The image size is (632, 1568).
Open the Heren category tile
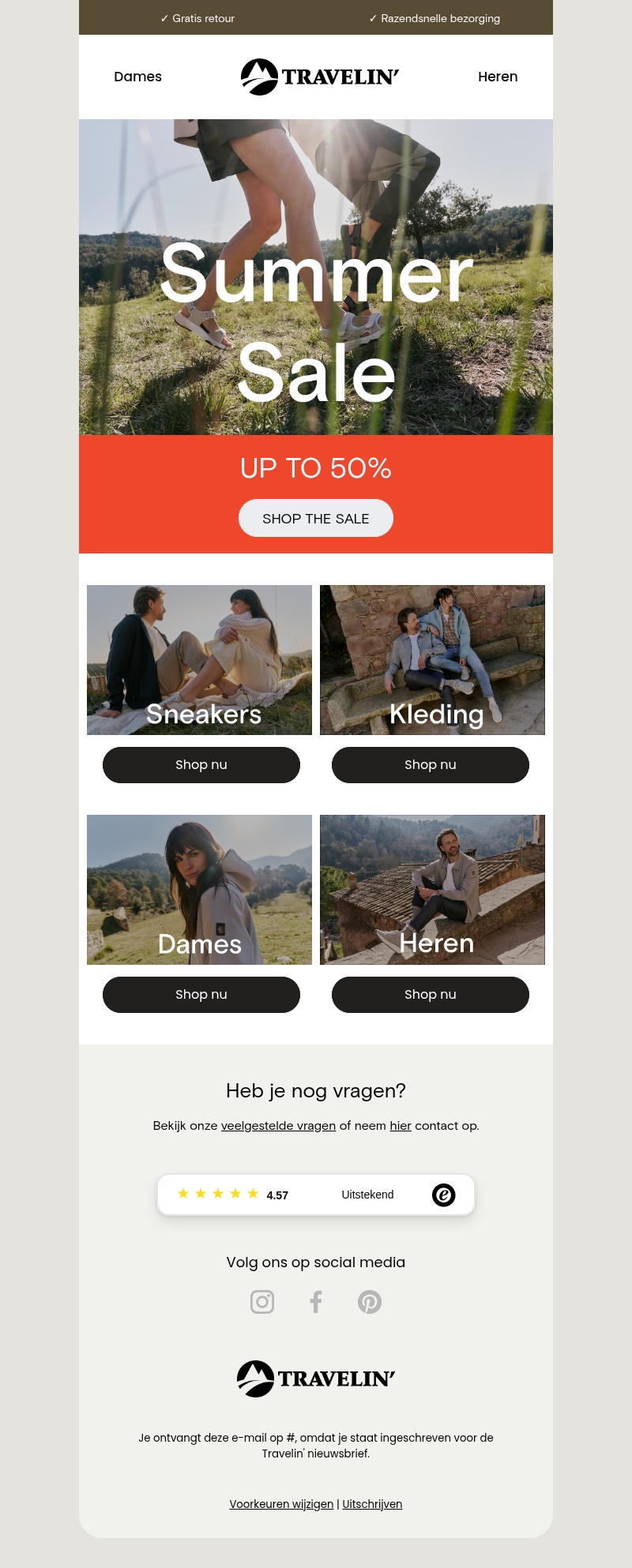[432, 889]
